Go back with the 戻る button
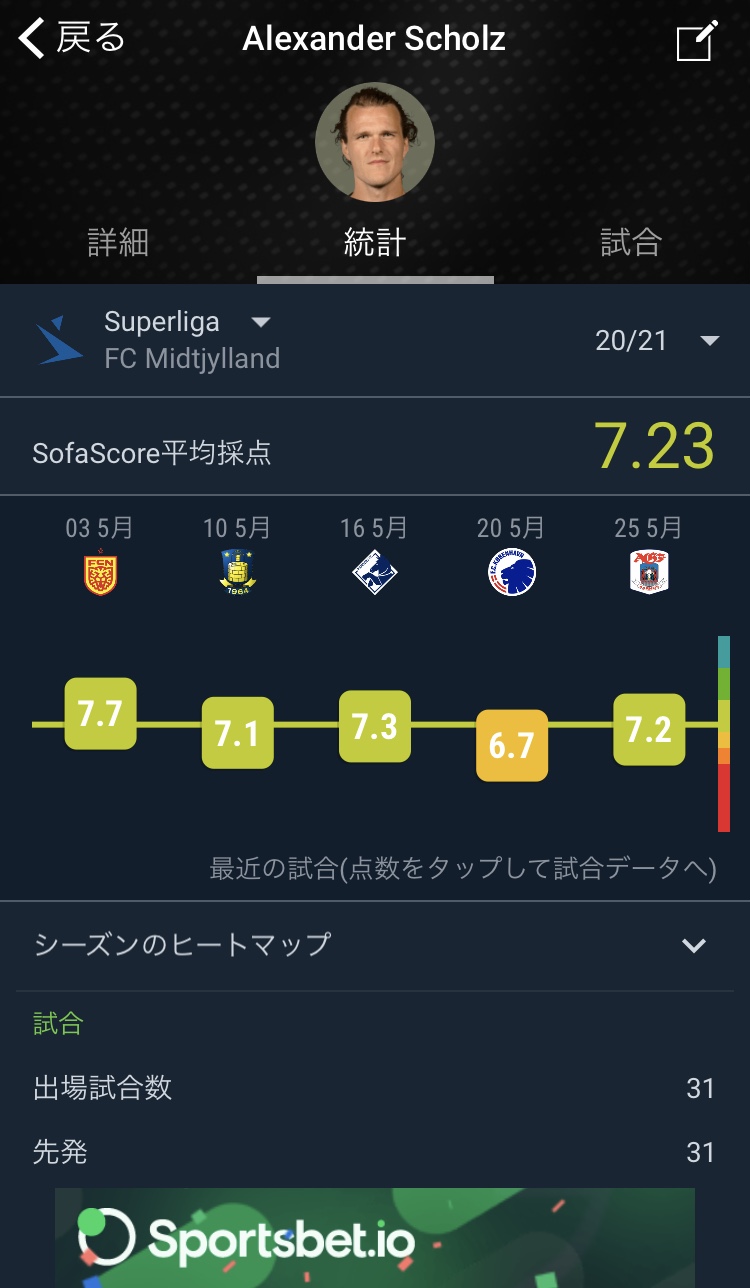The width and height of the screenshot is (750, 1288). pyautogui.click(x=72, y=40)
